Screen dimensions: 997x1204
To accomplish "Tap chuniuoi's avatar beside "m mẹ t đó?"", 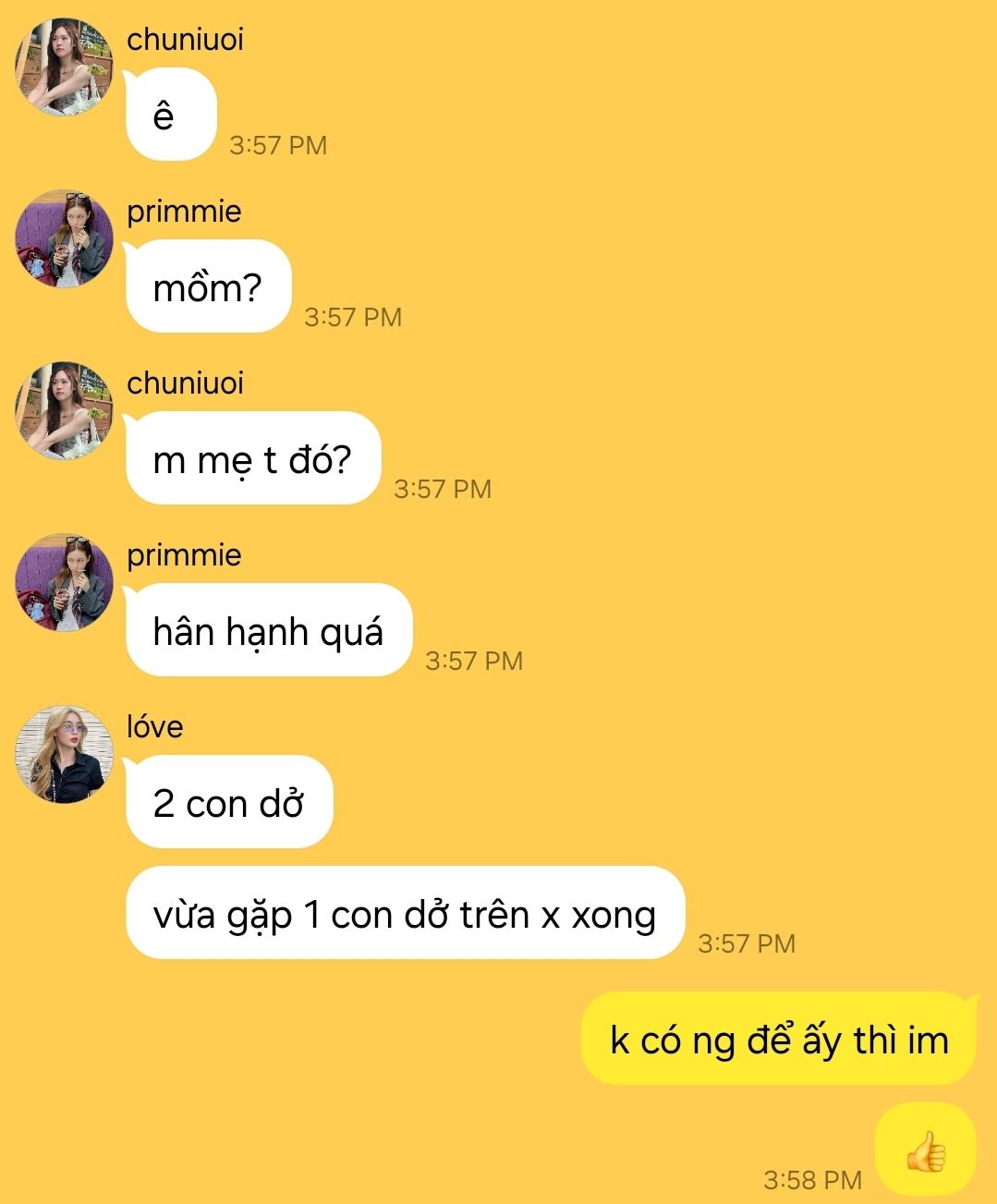I will tap(64, 410).
